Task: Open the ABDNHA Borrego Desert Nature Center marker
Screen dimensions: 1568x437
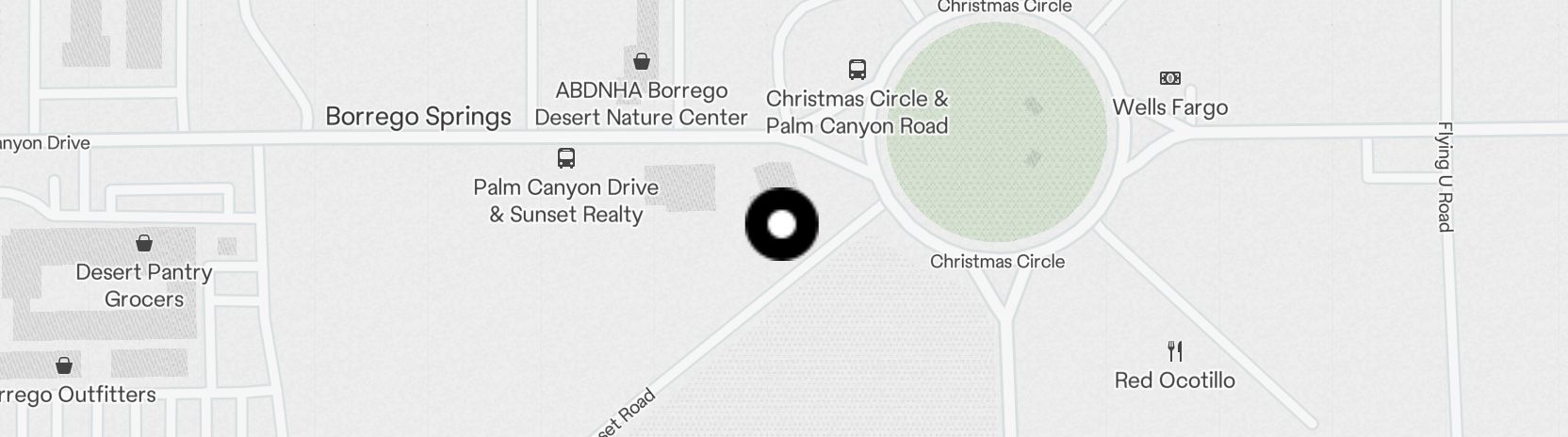Action: (642, 62)
